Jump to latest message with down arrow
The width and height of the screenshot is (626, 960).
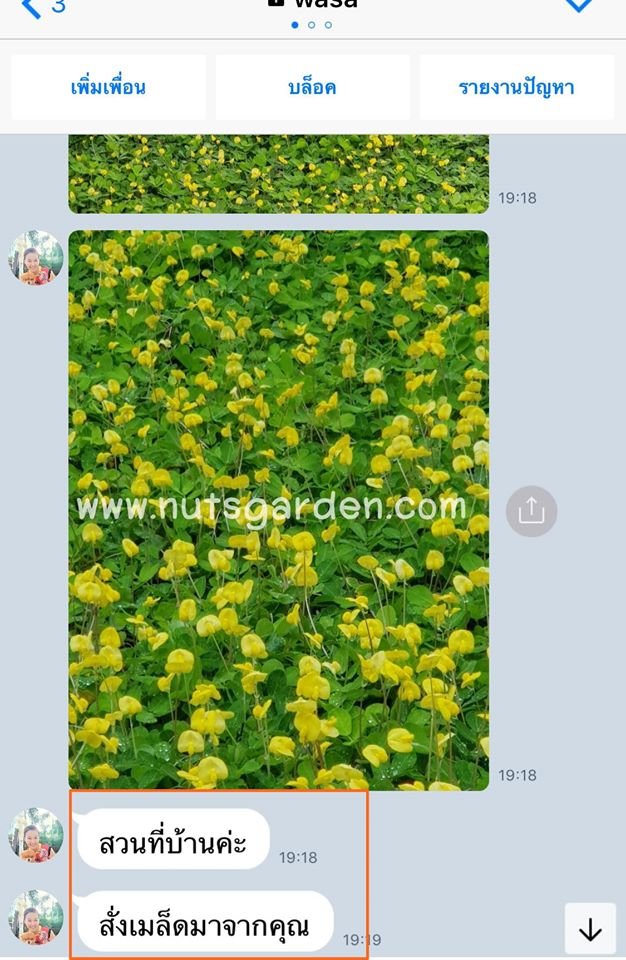tap(590, 929)
